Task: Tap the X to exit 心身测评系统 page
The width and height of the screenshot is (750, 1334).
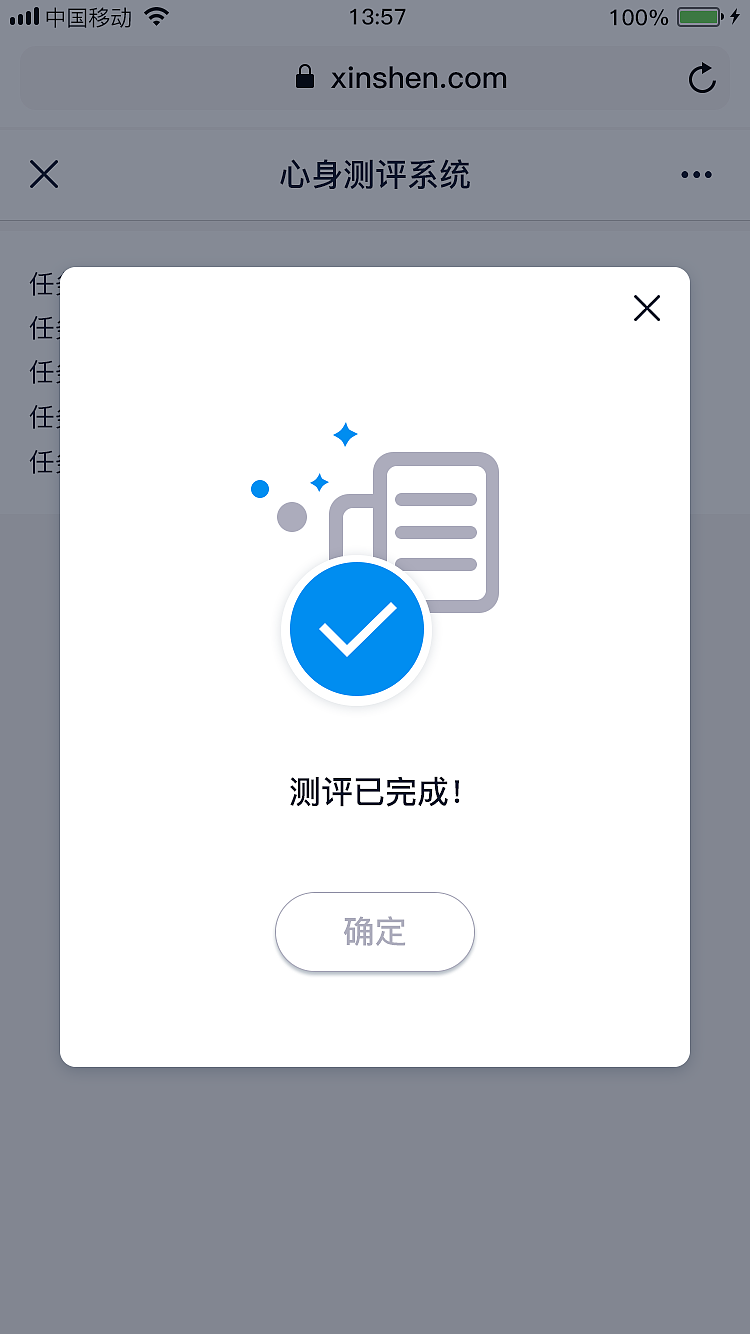Action: 44,174
